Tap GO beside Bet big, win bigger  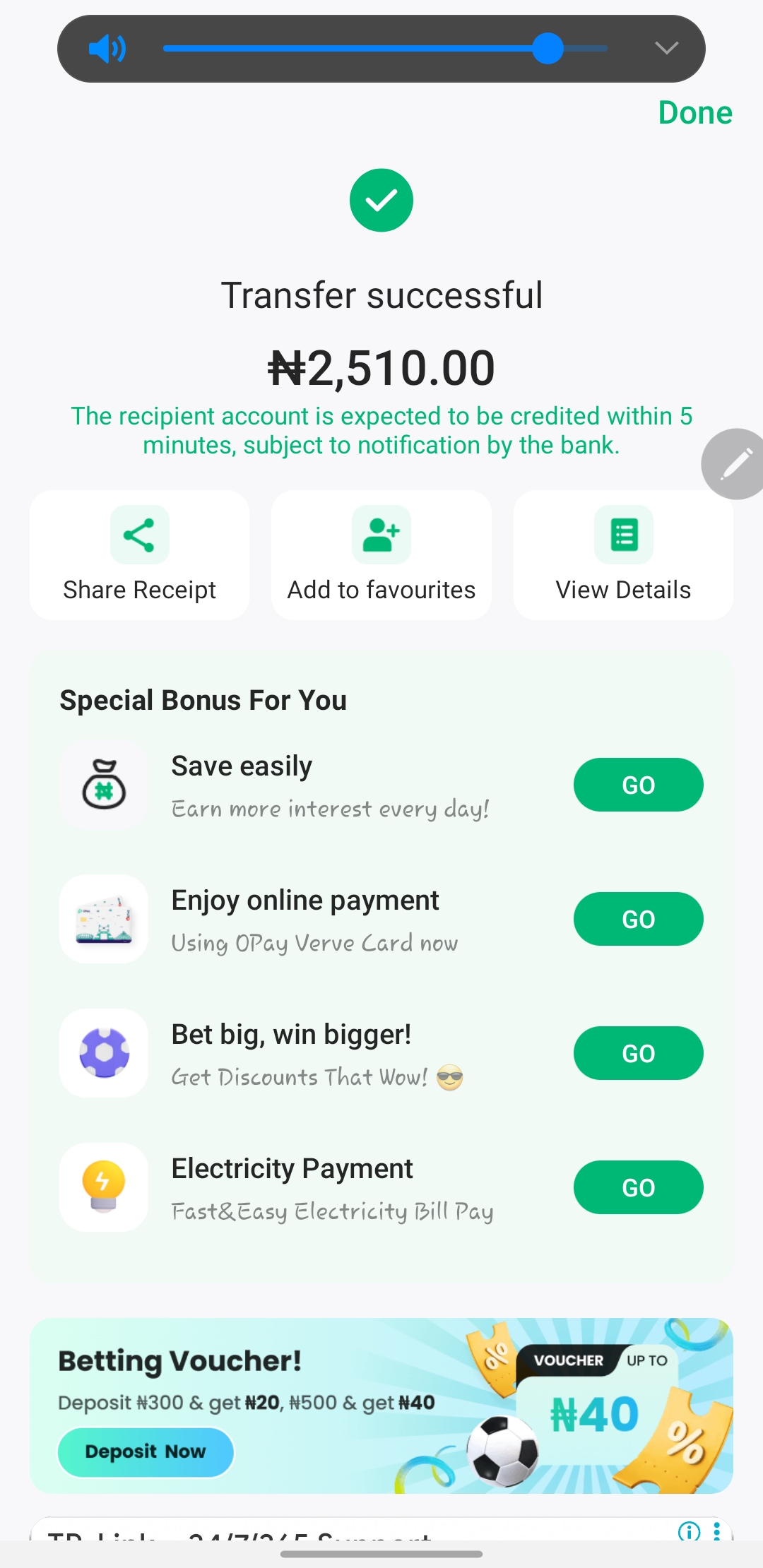point(638,1053)
